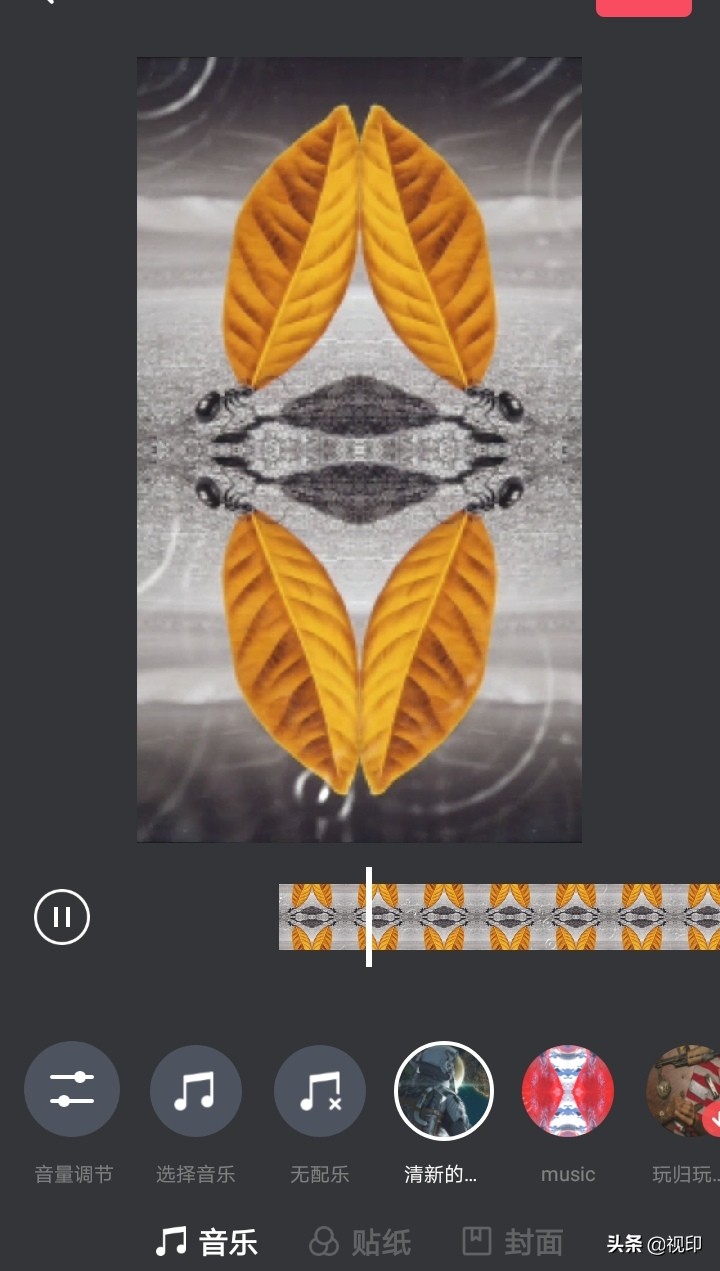The height and width of the screenshot is (1271, 720).
Task: Switch to the 封面 cover tab
Action: [x=511, y=1242]
